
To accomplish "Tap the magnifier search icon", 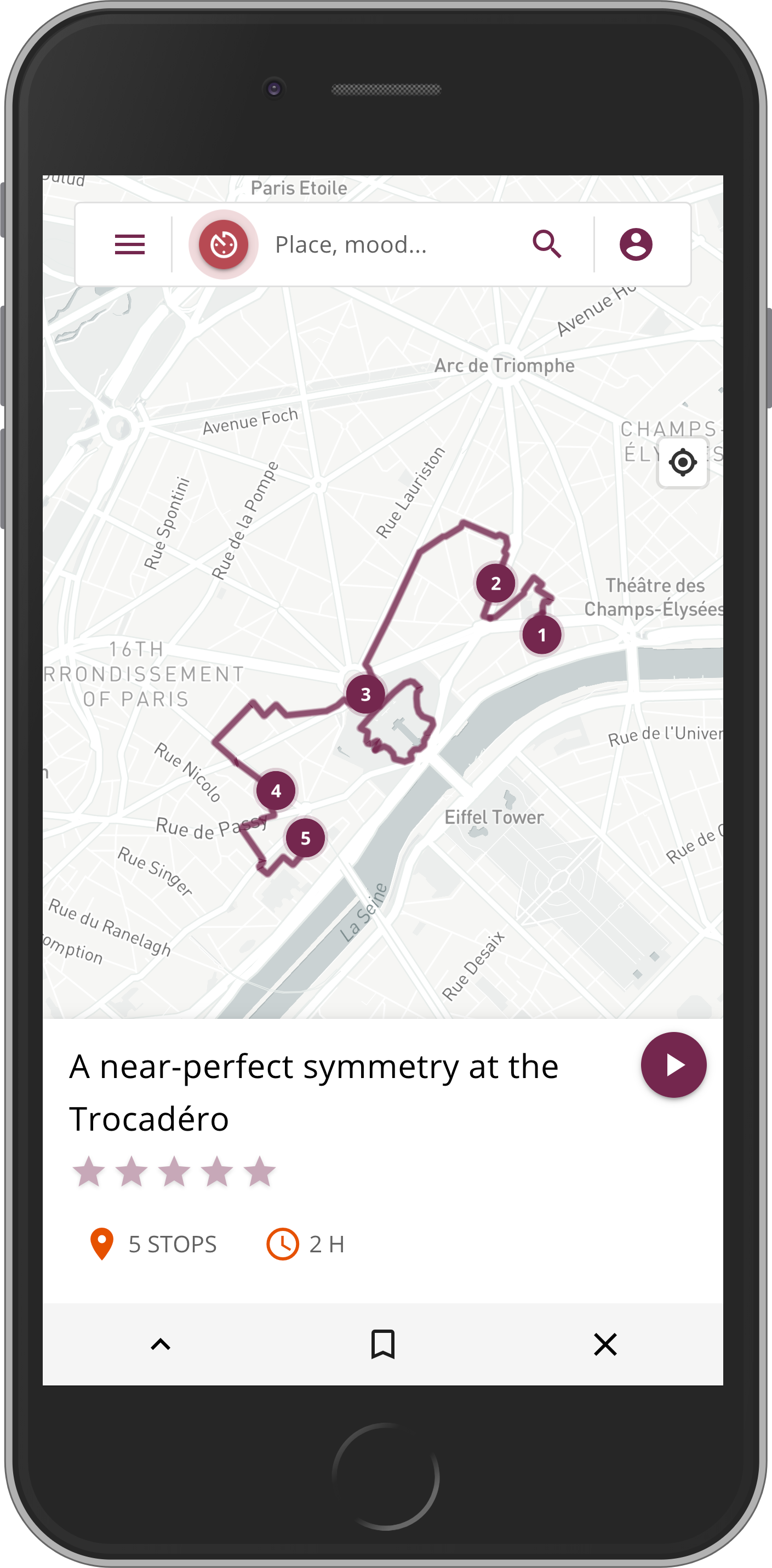I will (x=547, y=244).
